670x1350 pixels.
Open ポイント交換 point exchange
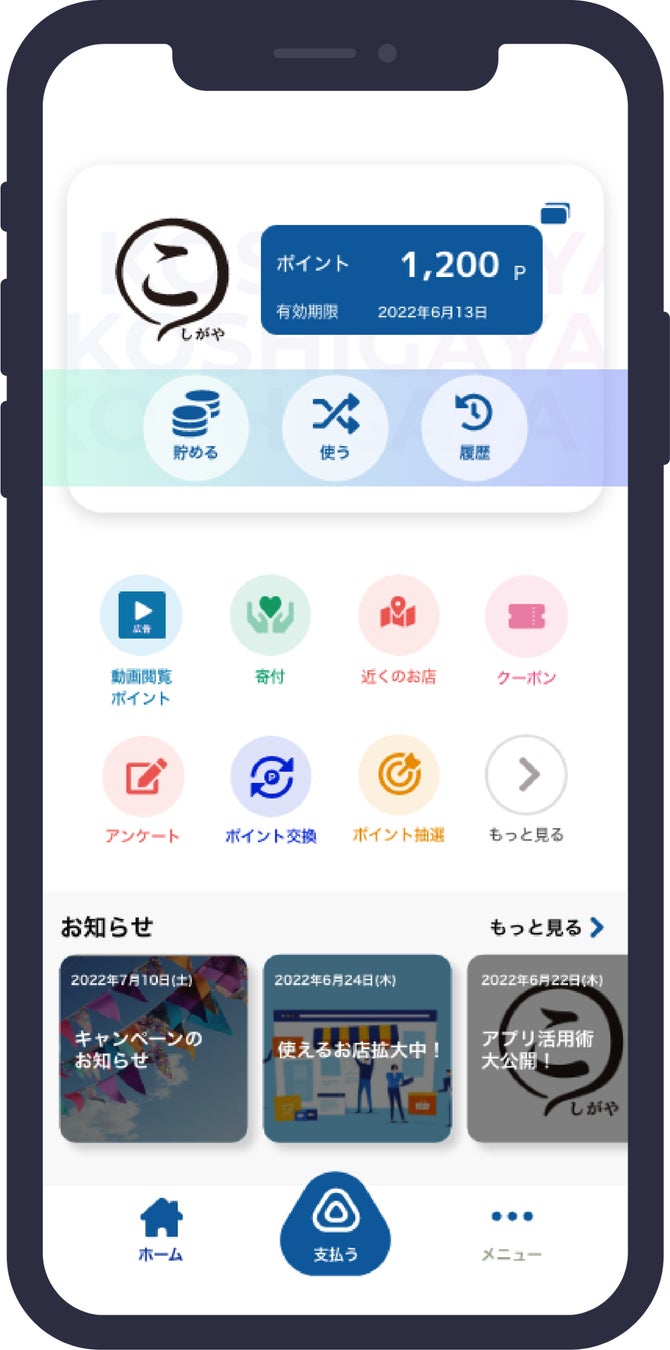tap(270, 777)
